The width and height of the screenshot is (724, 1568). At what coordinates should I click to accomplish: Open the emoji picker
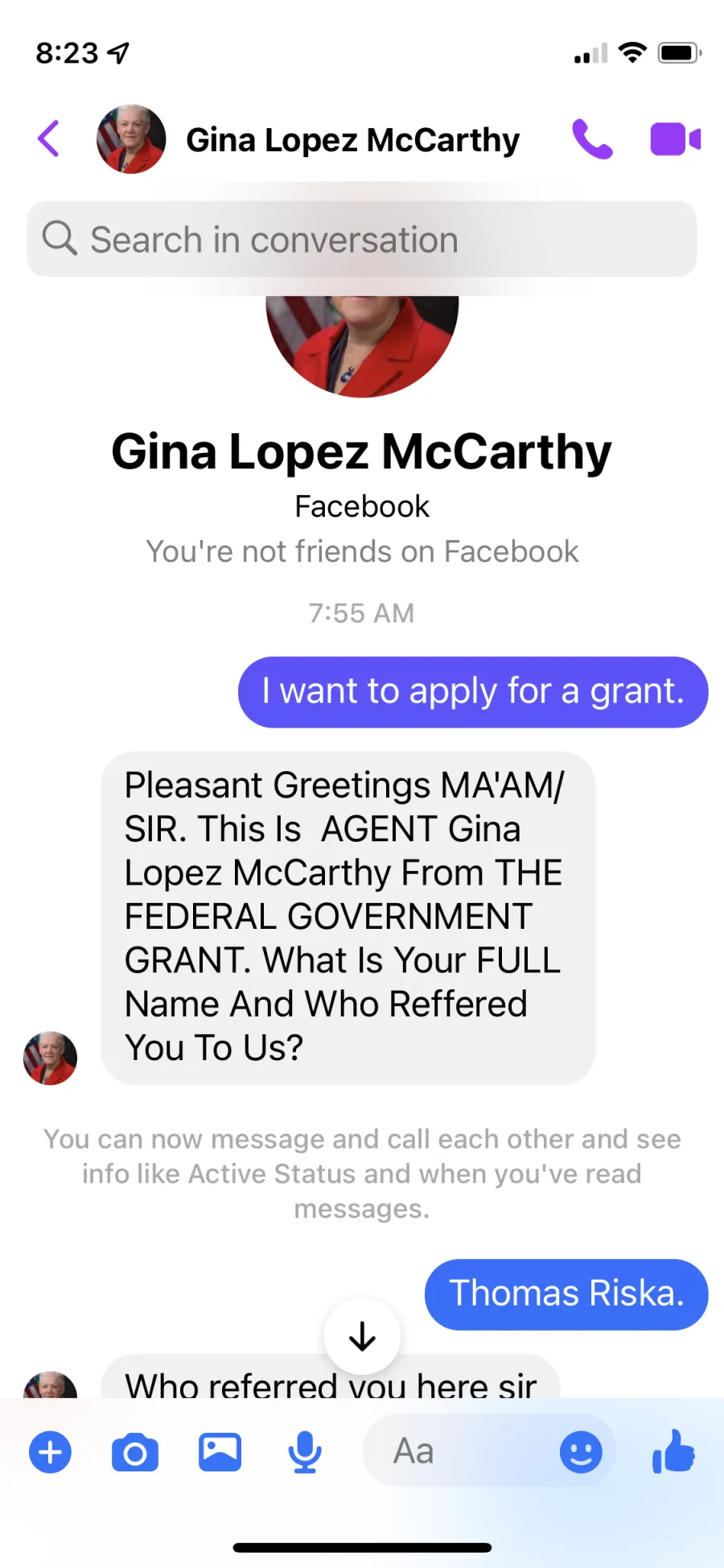(581, 1452)
